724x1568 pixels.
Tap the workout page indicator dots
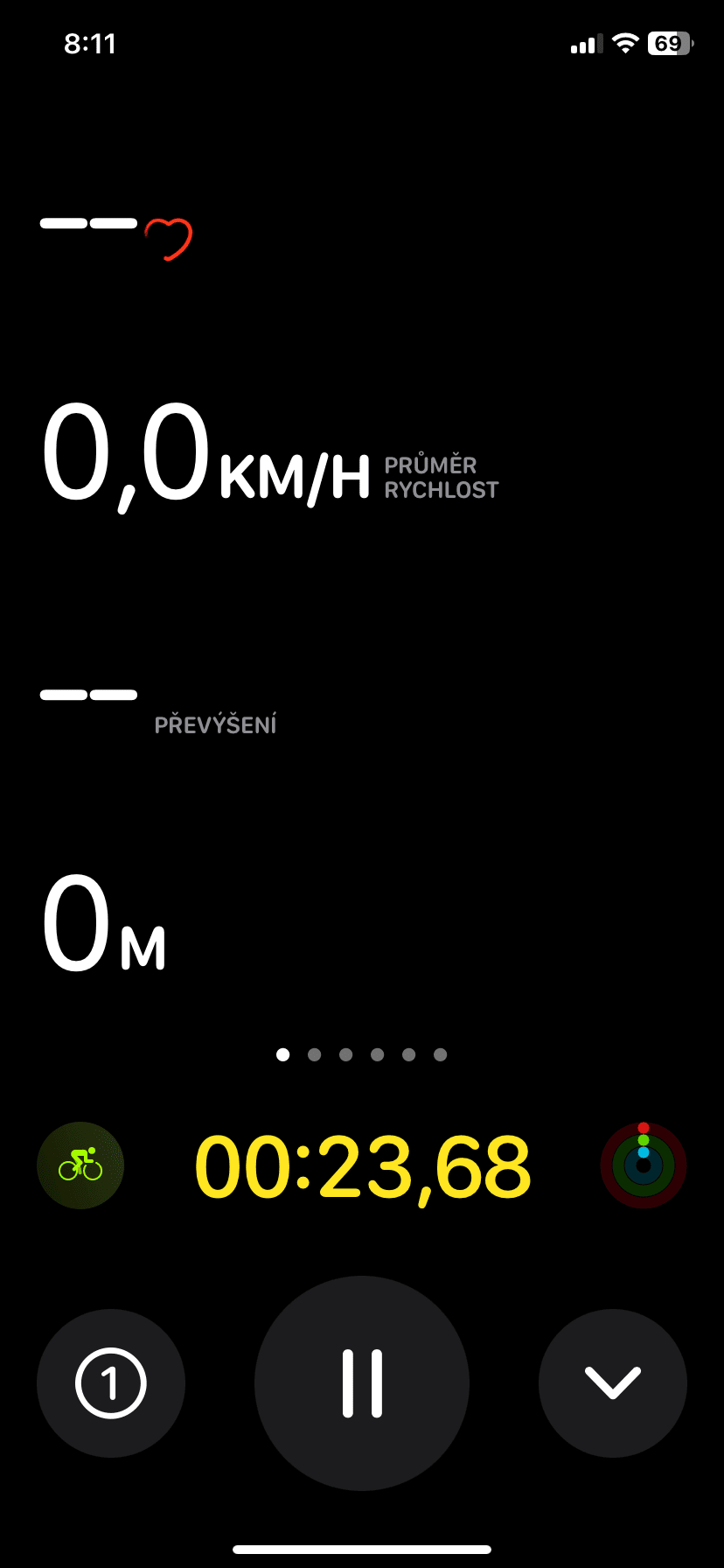tap(362, 1054)
